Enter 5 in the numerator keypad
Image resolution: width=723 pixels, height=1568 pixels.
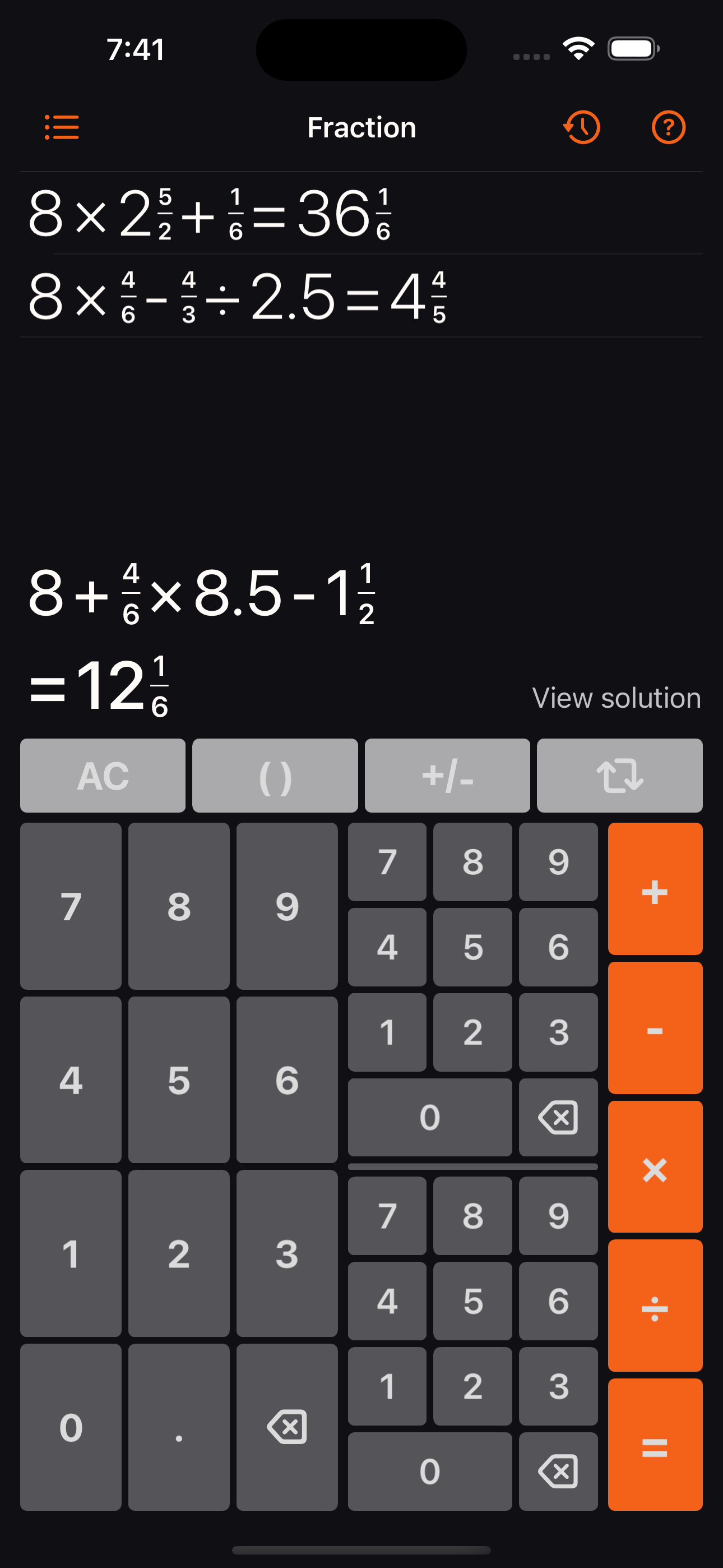click(x=473, y=947)
